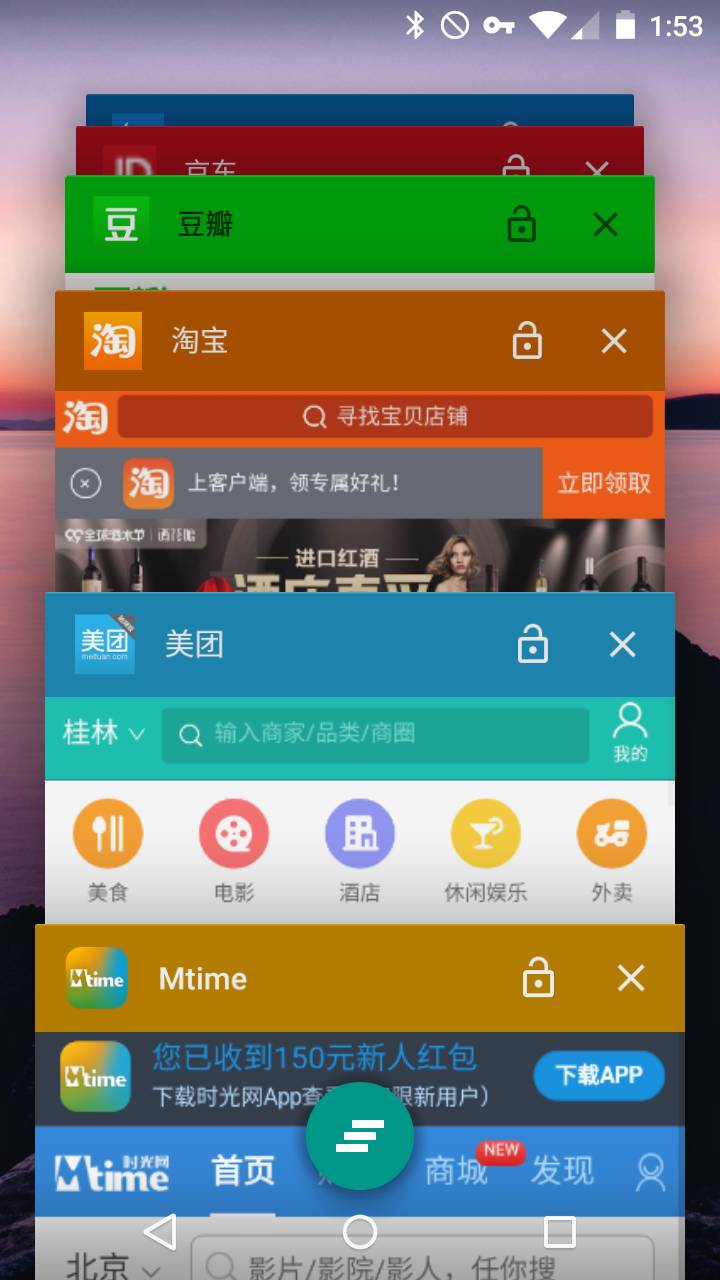
Task: Tap the system back button
Action: click(161, 1232)
